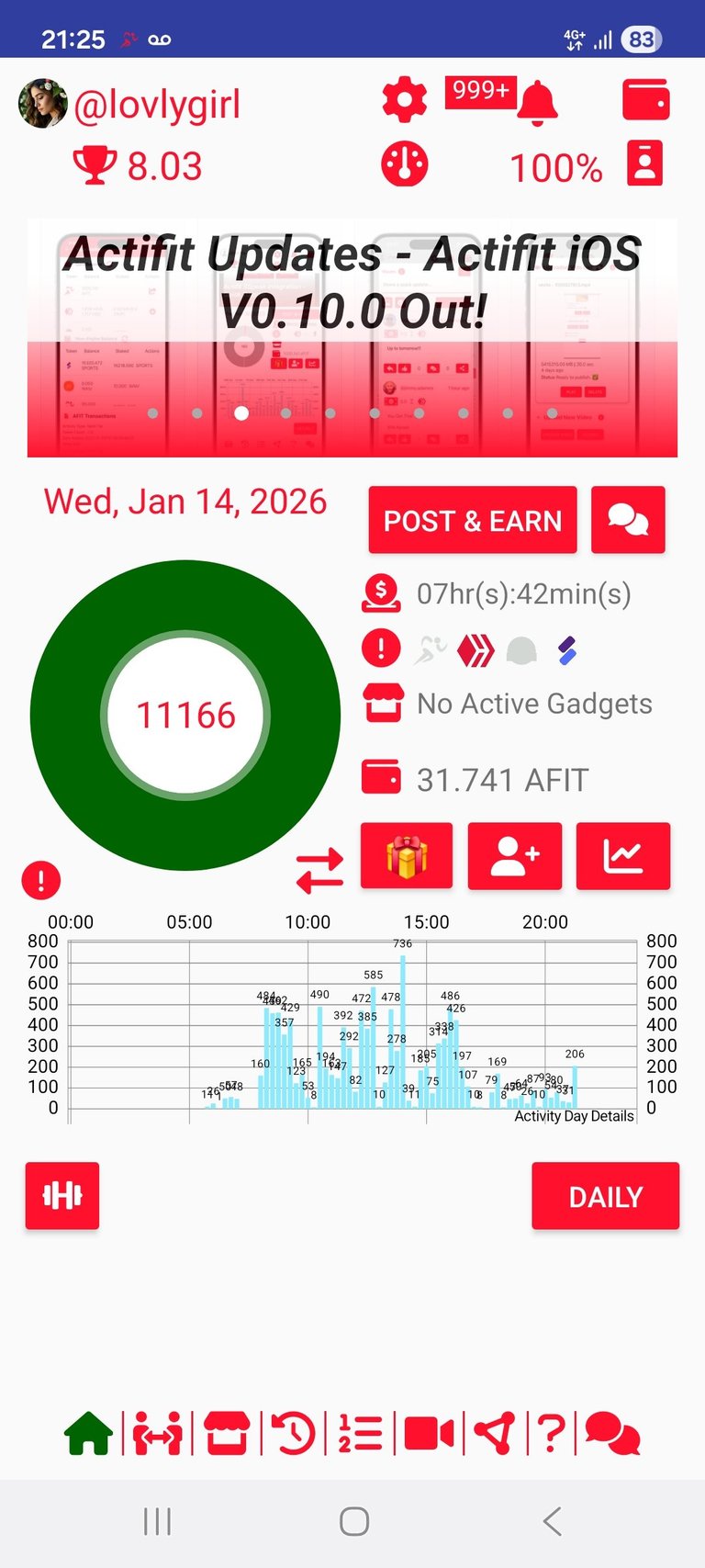
Task: Tap the add friend button
Action: click(x=514, y=856)
